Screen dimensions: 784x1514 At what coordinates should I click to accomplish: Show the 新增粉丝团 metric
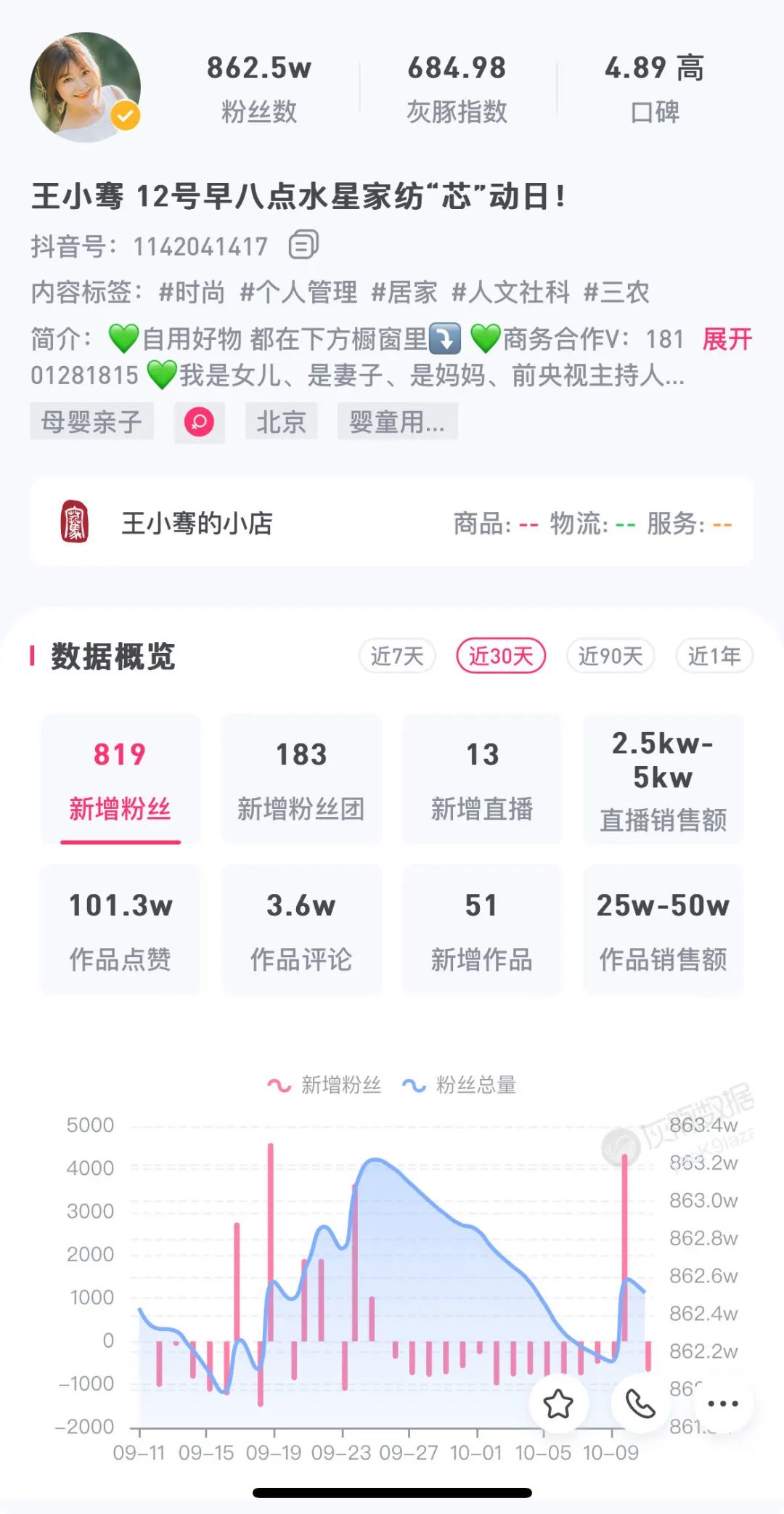click(x=301, y=779)
